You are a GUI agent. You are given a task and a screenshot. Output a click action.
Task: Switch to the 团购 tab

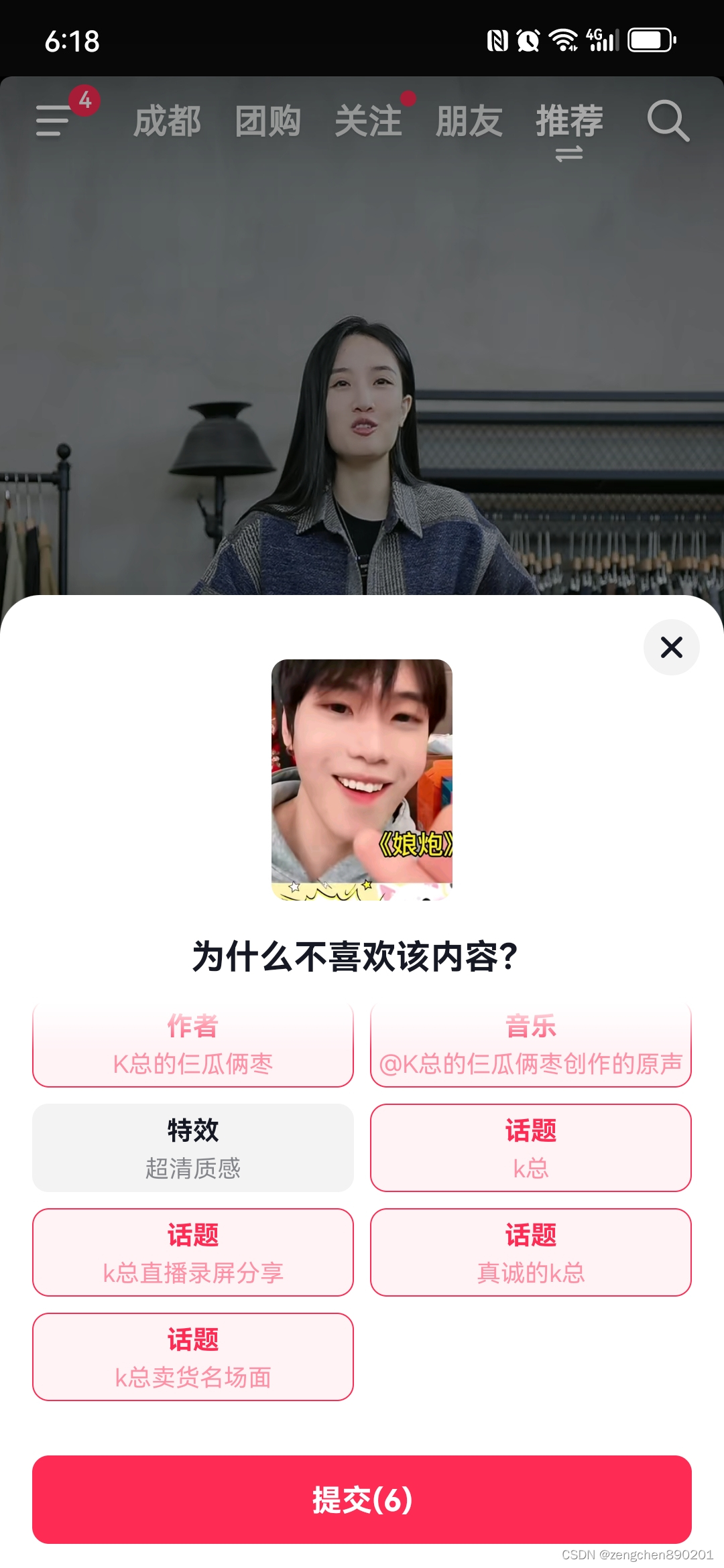click(x=267, y=121)
